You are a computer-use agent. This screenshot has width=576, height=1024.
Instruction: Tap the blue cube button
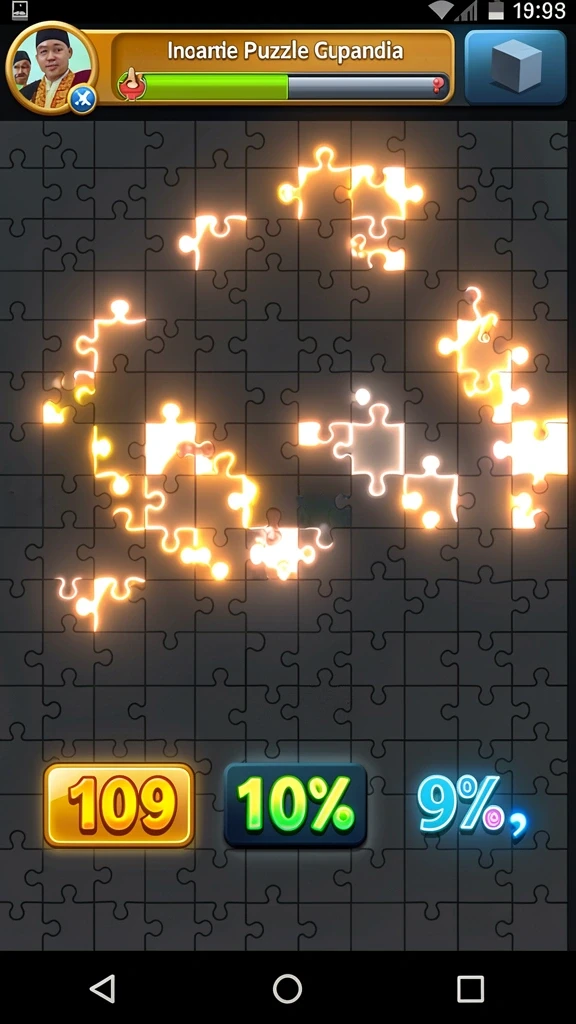515,67
